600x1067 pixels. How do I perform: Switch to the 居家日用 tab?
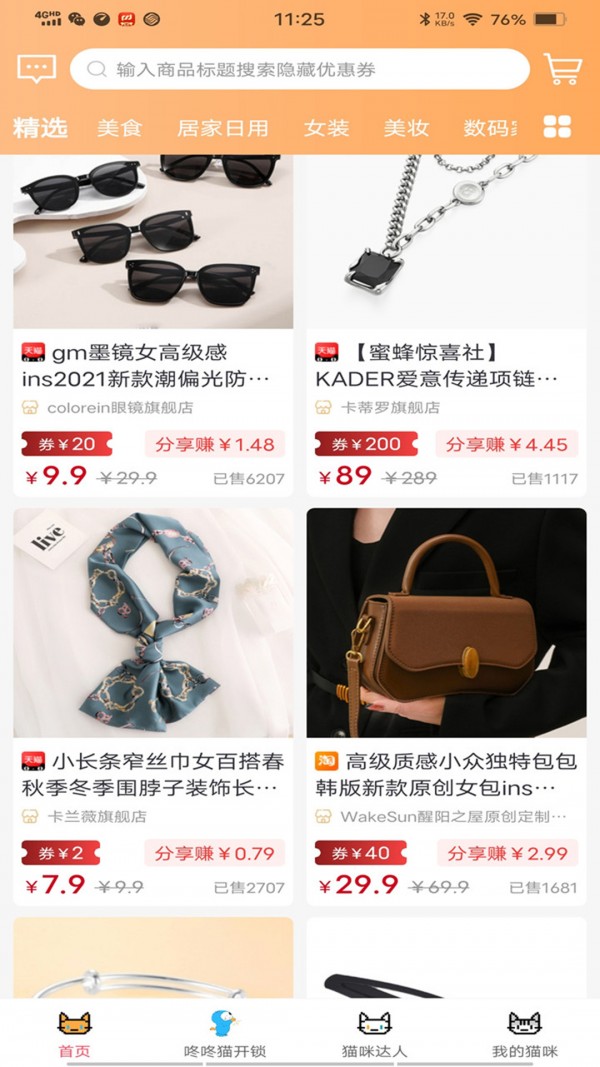pos(223,128)
